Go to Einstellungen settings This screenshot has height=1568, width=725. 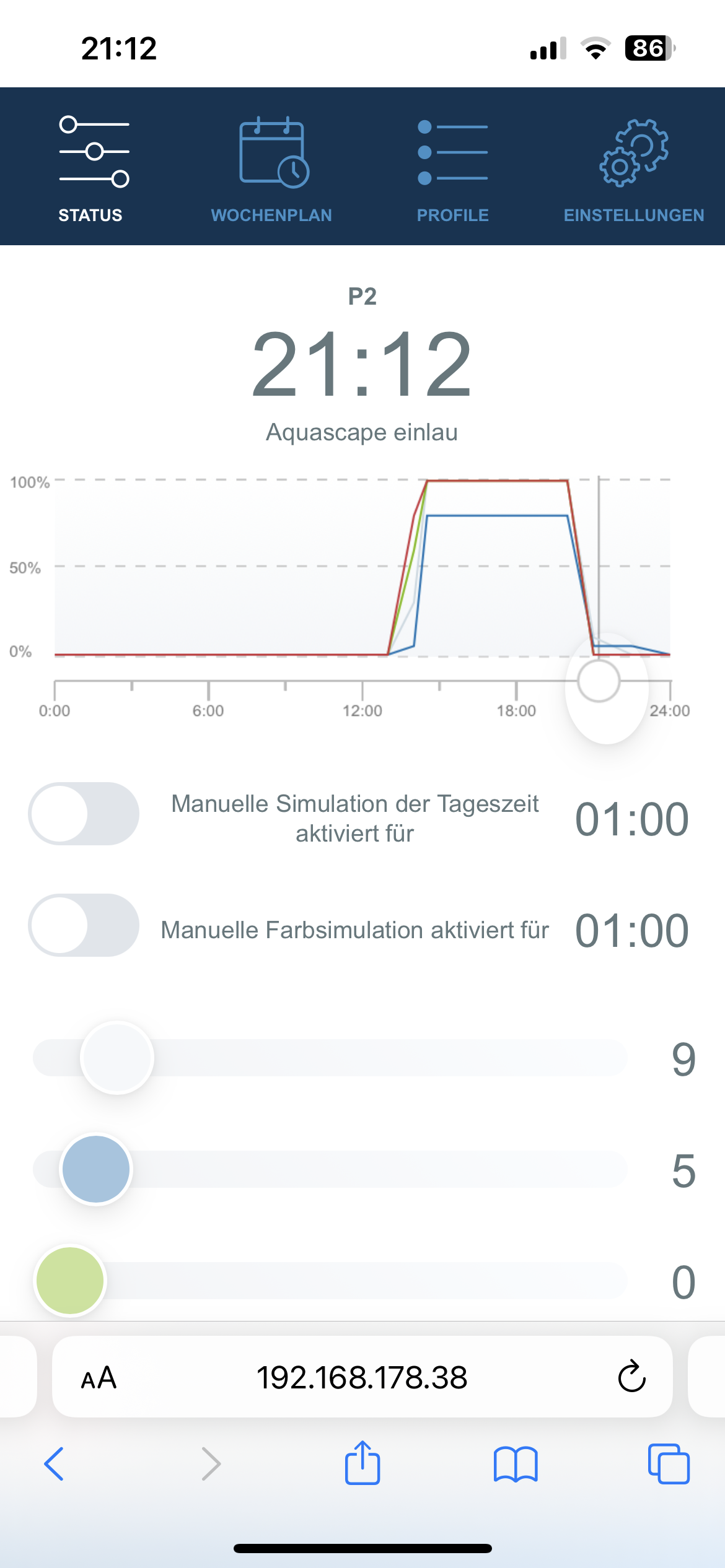pyautogui.click(x=633, y=168)
